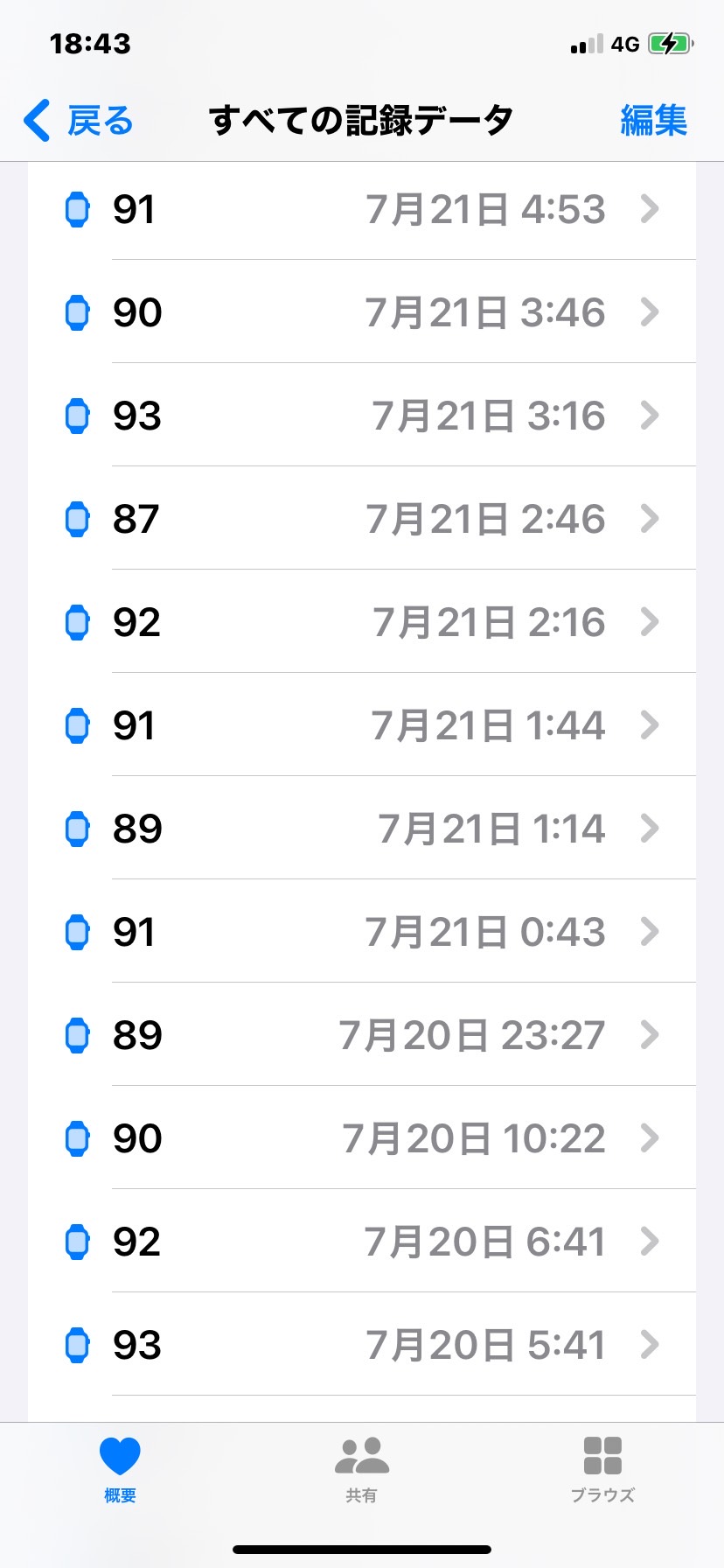Open the record from 7月20日 5:41
This screenshot has width=724, height=1568.
pyautogui.click(x=362, y=1345)
